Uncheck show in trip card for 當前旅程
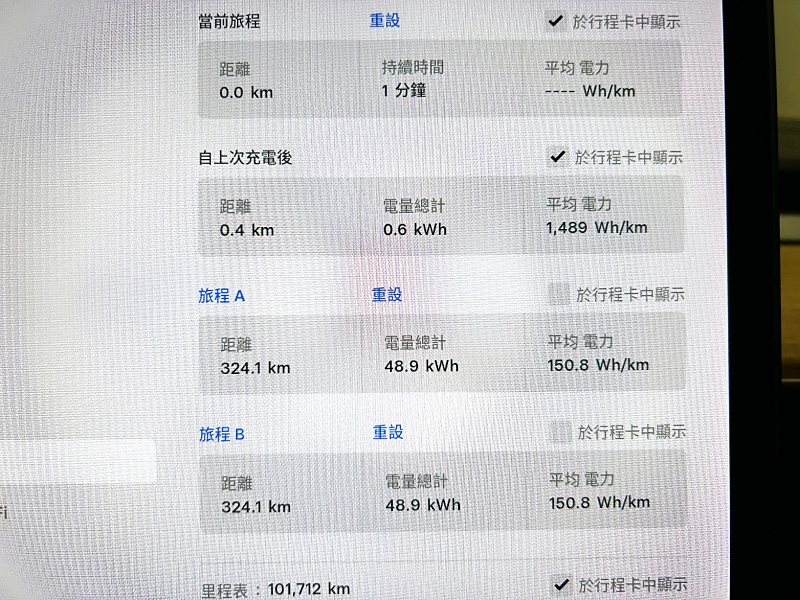Image resolution: width=800 pixels, height=600 pixels. tap(555, 20)
